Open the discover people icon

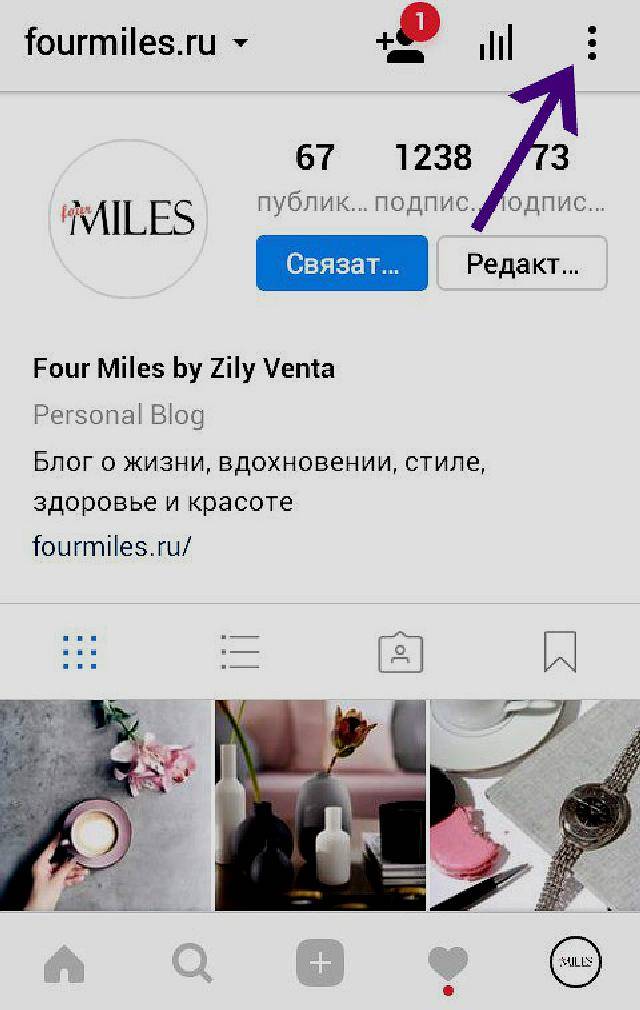(402, 44)
